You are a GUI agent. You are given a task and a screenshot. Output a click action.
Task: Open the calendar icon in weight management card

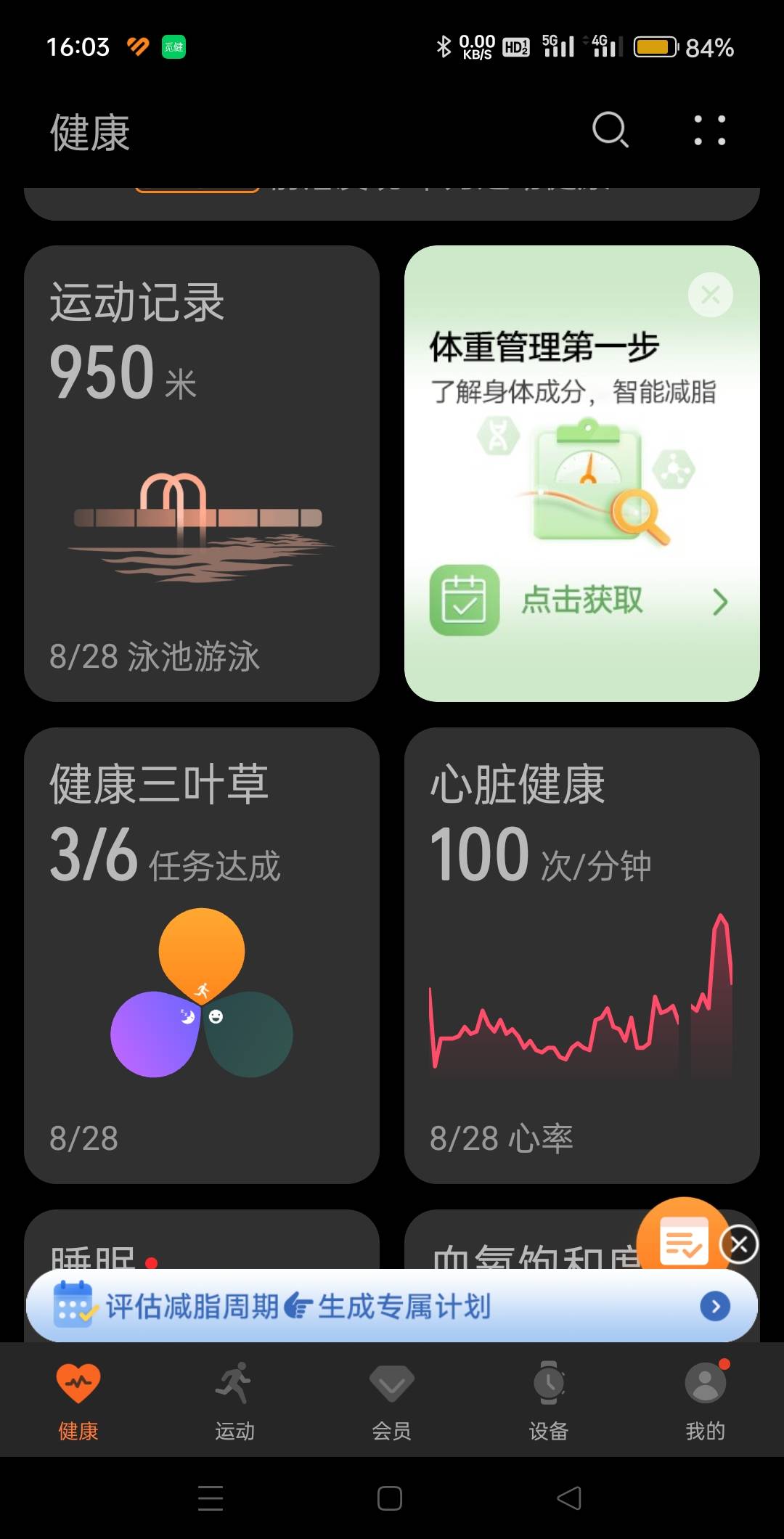pyautogui.click(x=465, y=599)
